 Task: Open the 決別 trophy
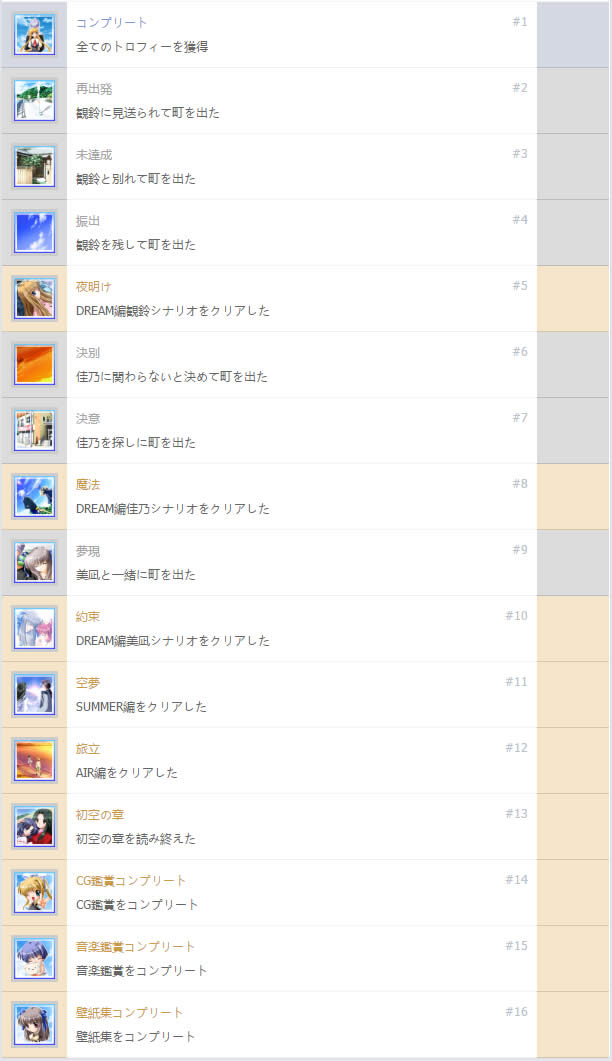[x=300, y=365]
